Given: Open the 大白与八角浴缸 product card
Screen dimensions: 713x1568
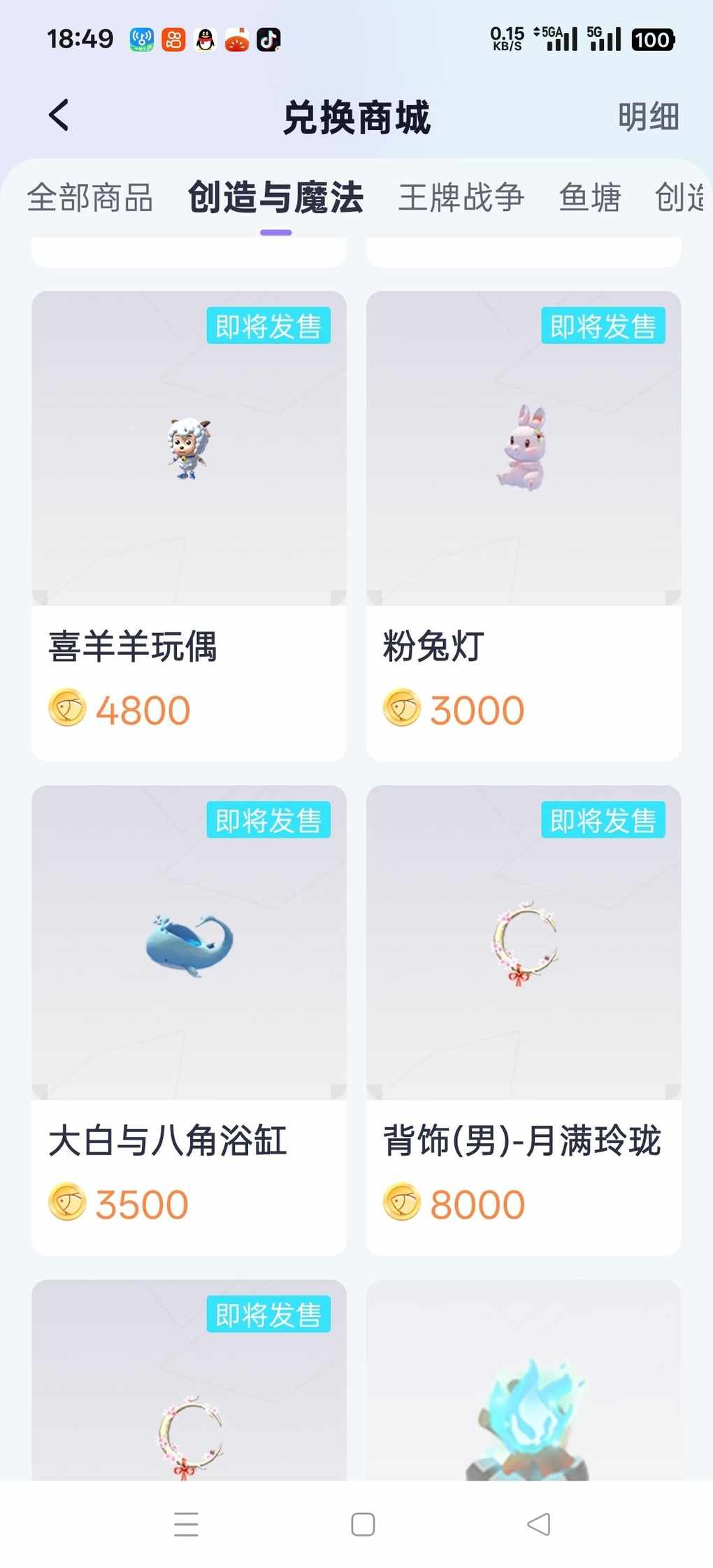Looking at the screenshot, I should pos(189,1019).
